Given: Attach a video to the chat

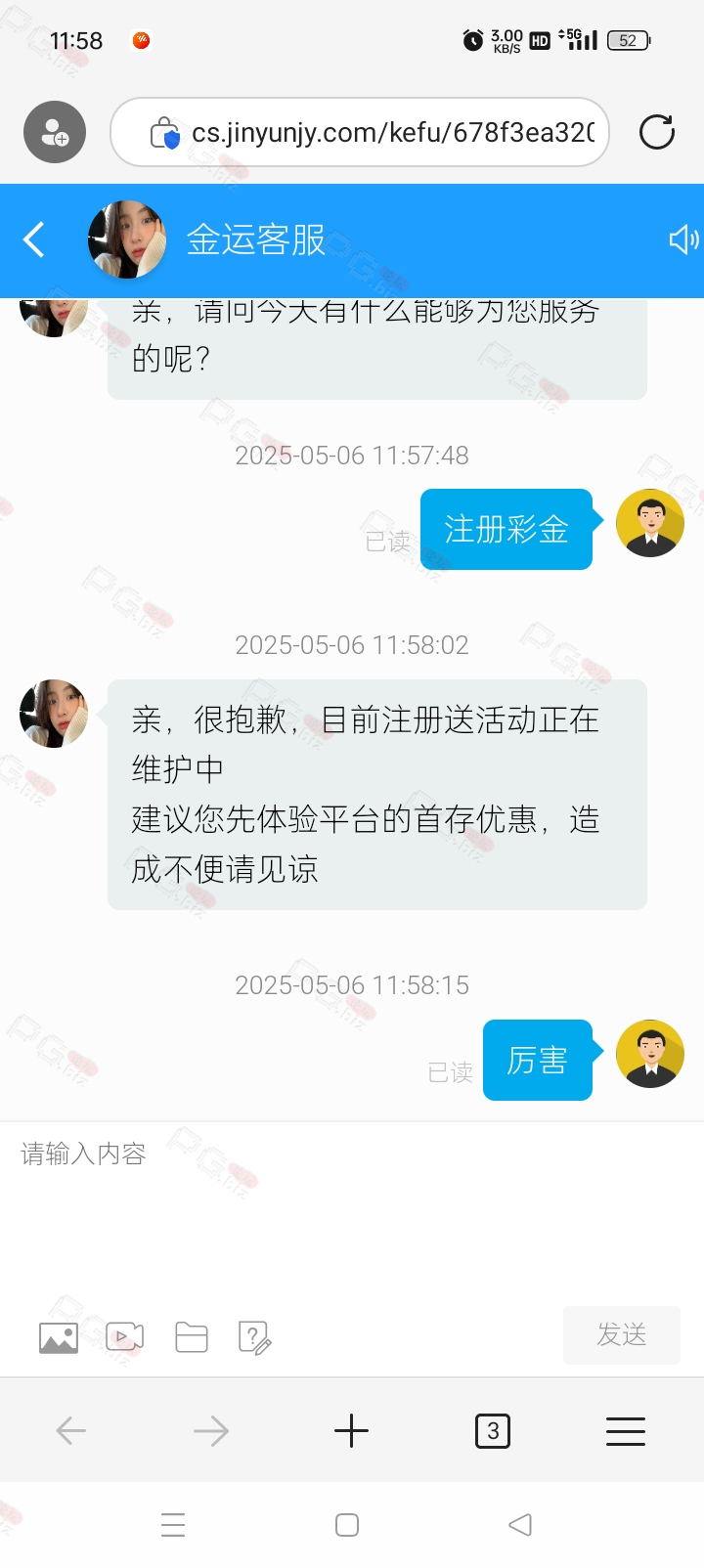Looking at the screenshot, I should coord(125,1336).
